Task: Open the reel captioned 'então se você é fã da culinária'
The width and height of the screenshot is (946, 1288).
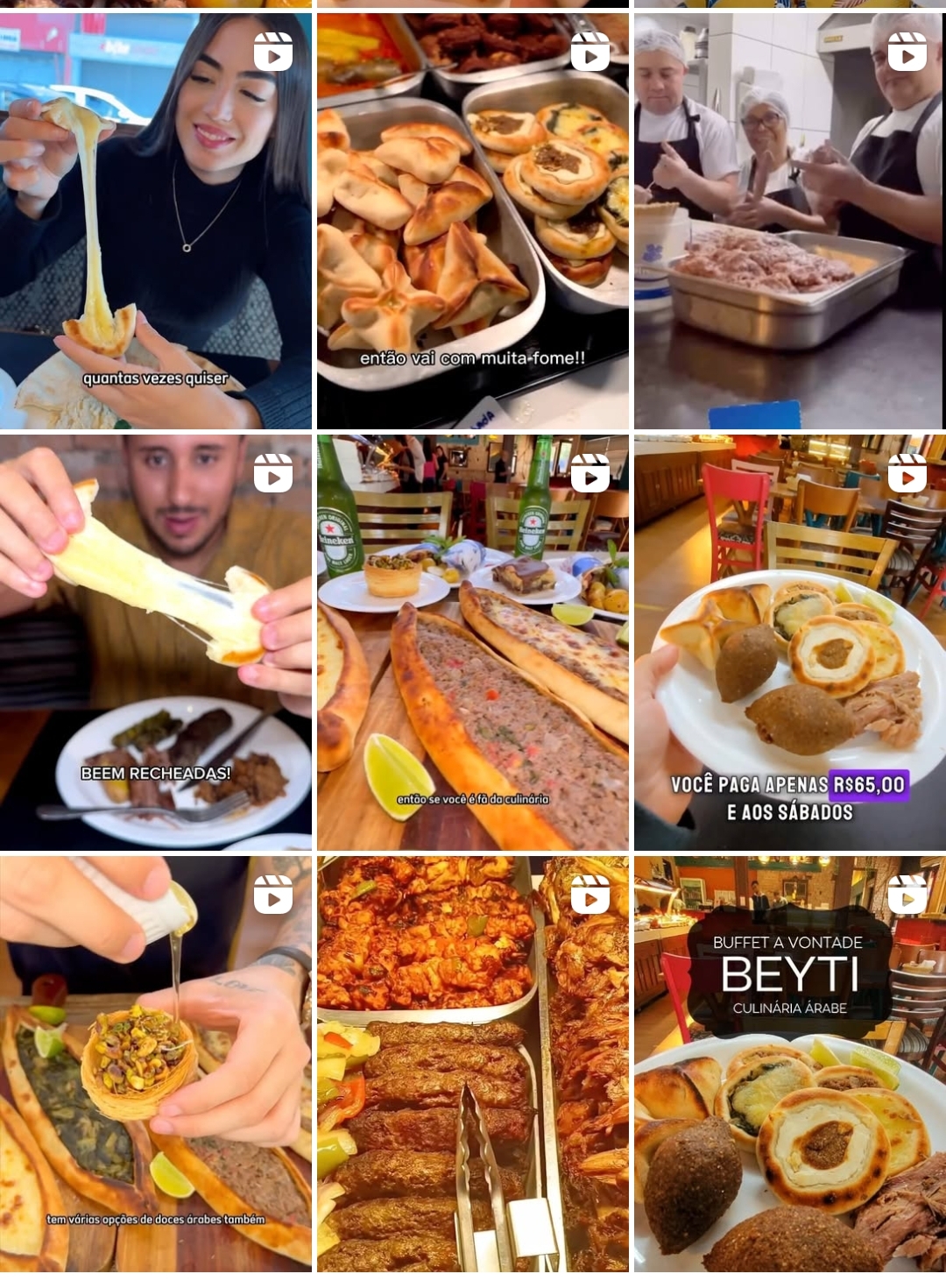Action: pyautogui.click(x=472, y=642)
